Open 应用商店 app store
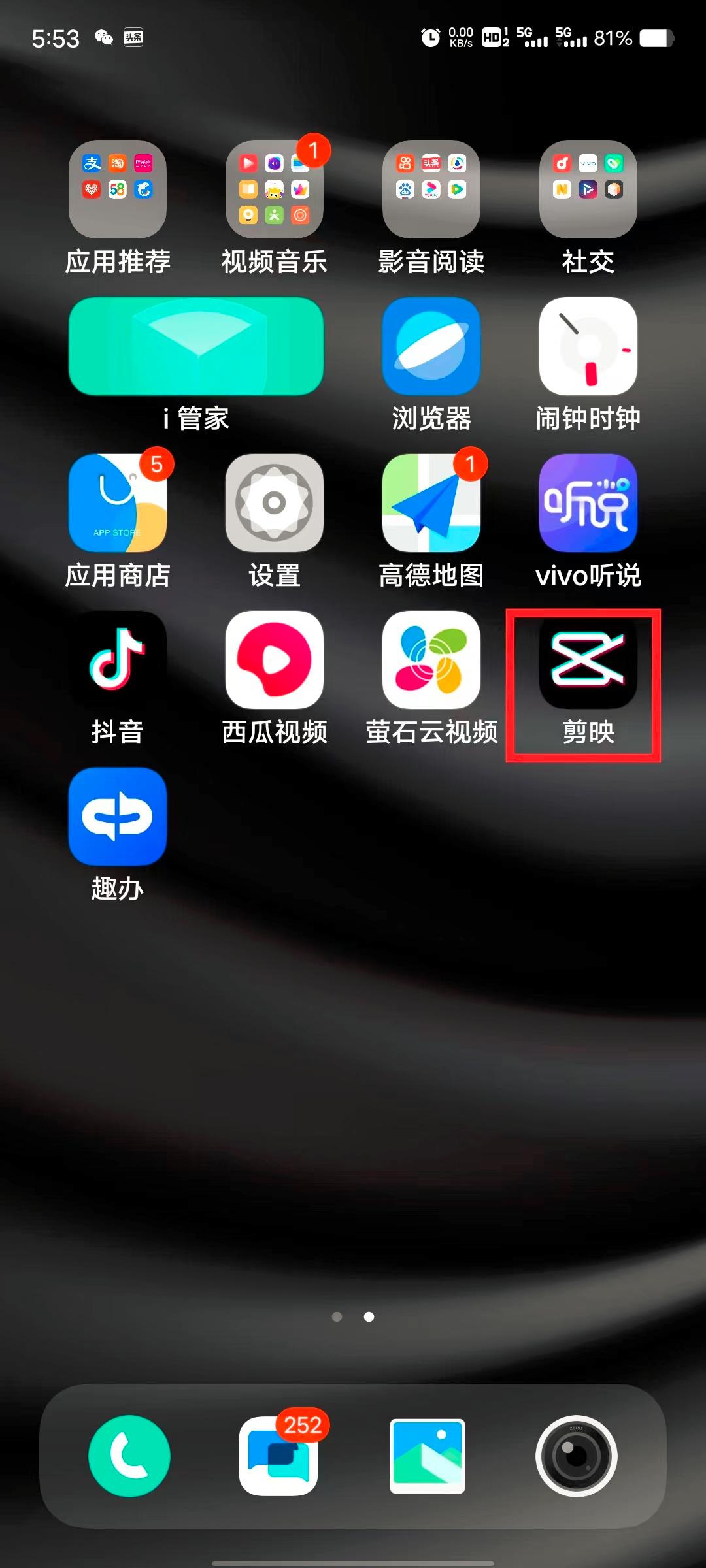Screen dimensions: 706x1568 [x=118, y=503]
